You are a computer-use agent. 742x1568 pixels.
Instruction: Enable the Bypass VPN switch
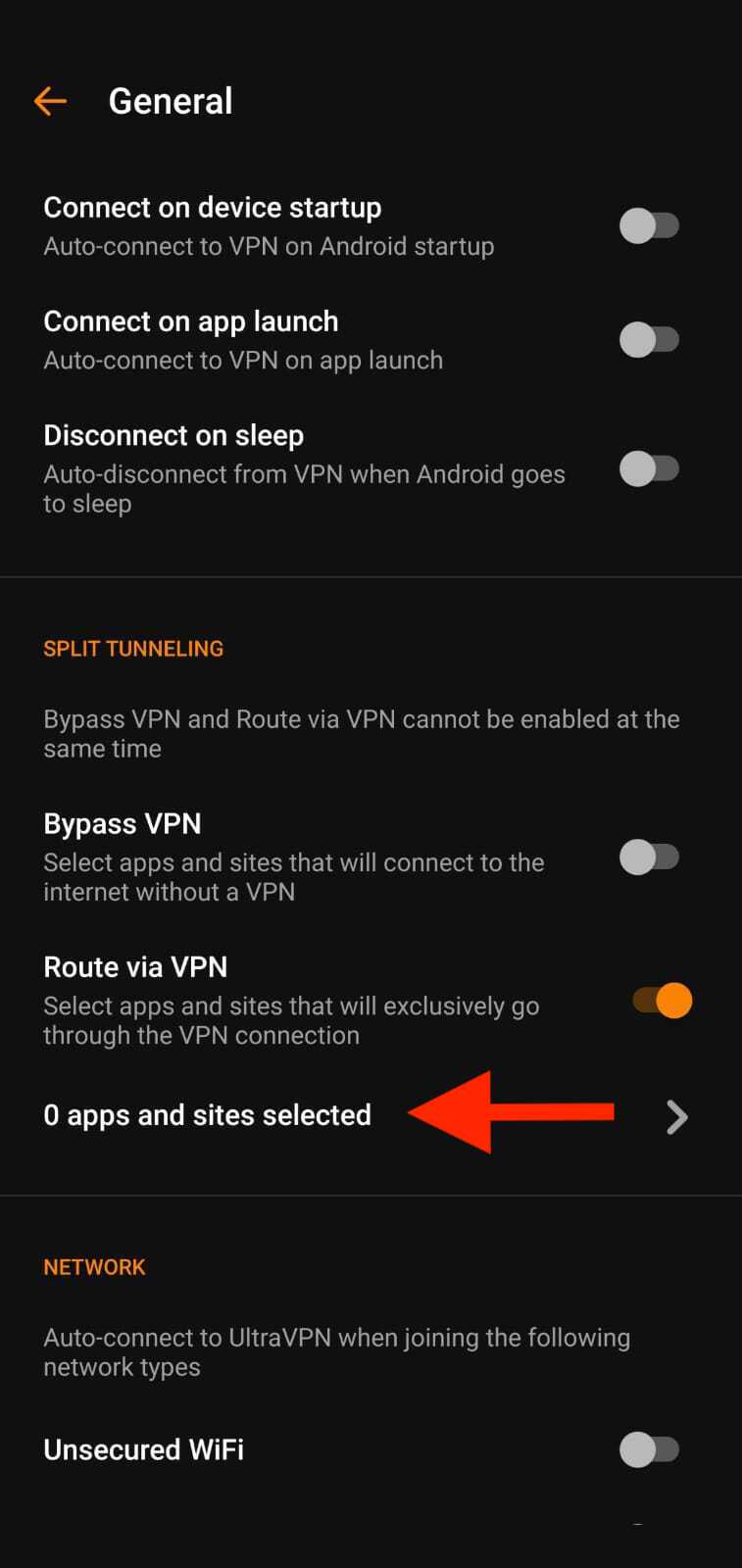[649, 857]
